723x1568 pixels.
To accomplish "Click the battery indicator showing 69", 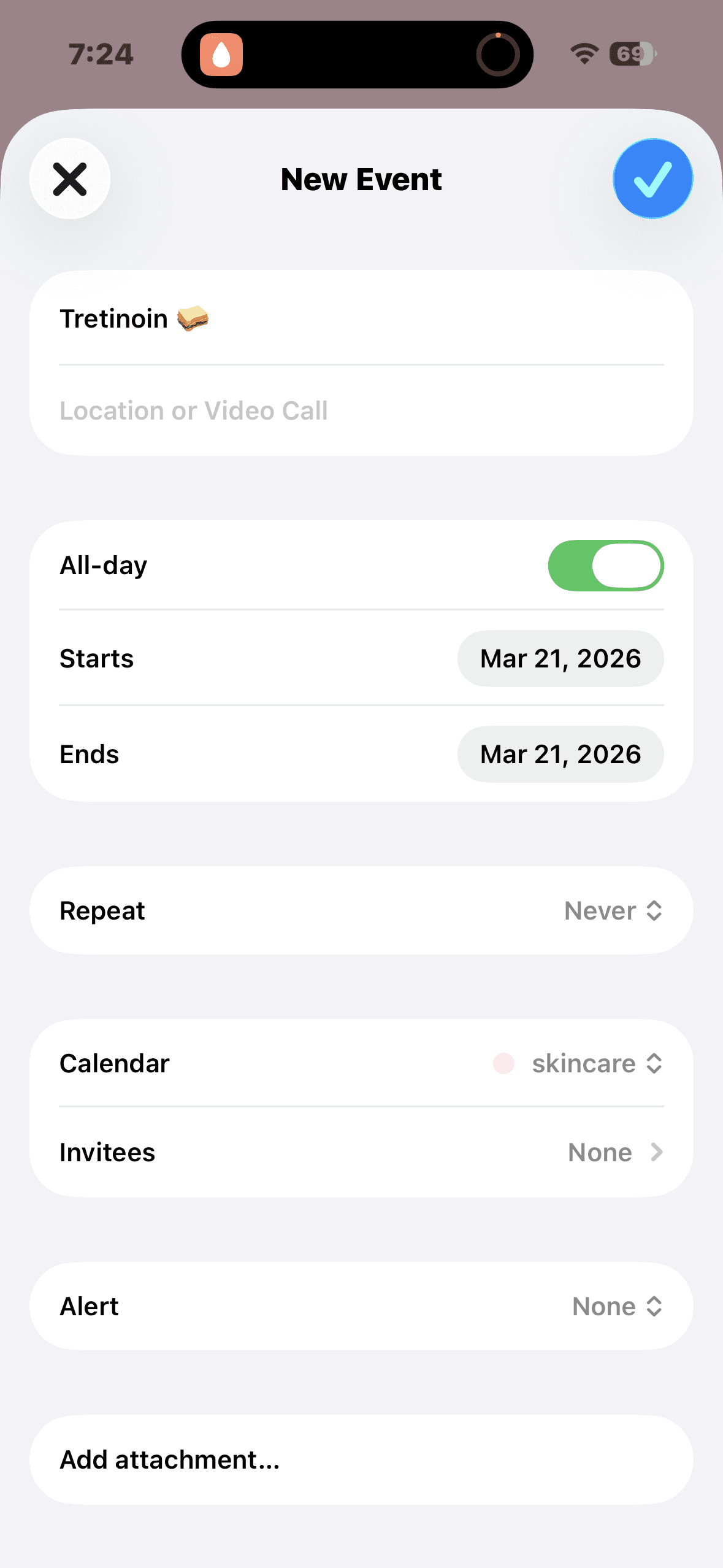I will pos(632,54).
